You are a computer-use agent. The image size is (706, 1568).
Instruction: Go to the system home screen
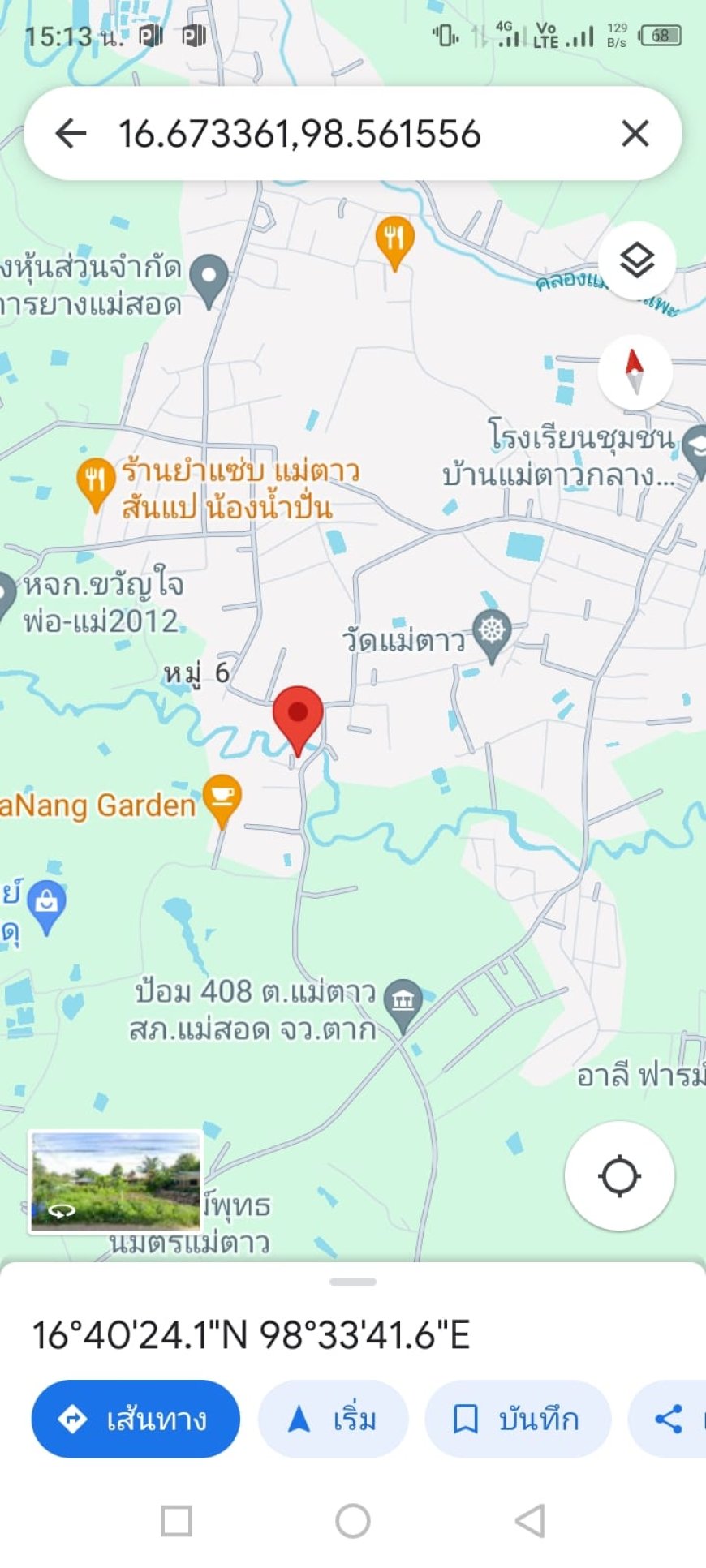[x=353, y=1521]
